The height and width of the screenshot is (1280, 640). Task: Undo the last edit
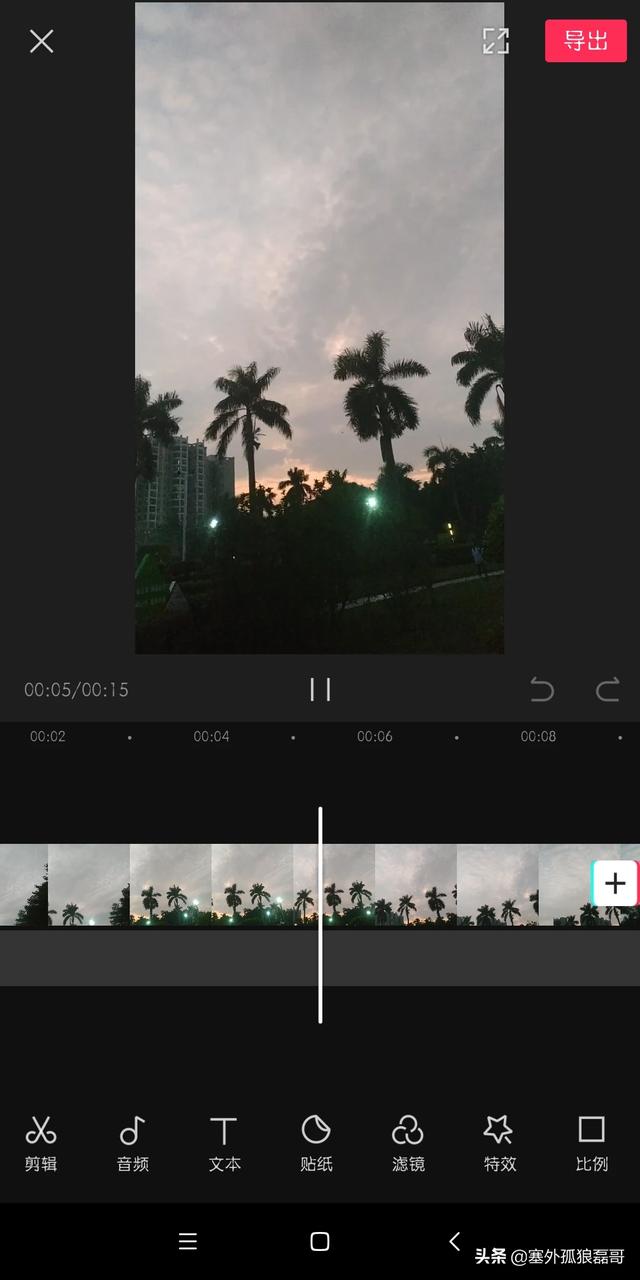541,689
